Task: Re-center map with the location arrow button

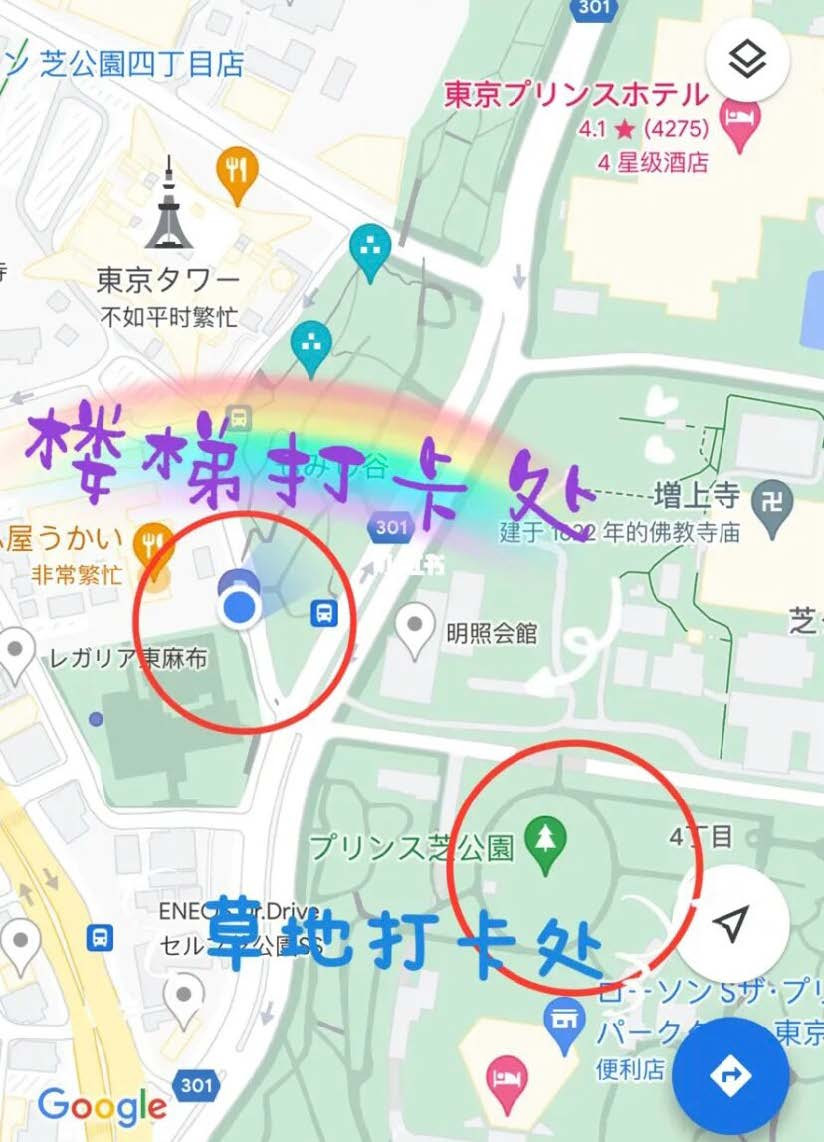Action: [x=732, y=924]
